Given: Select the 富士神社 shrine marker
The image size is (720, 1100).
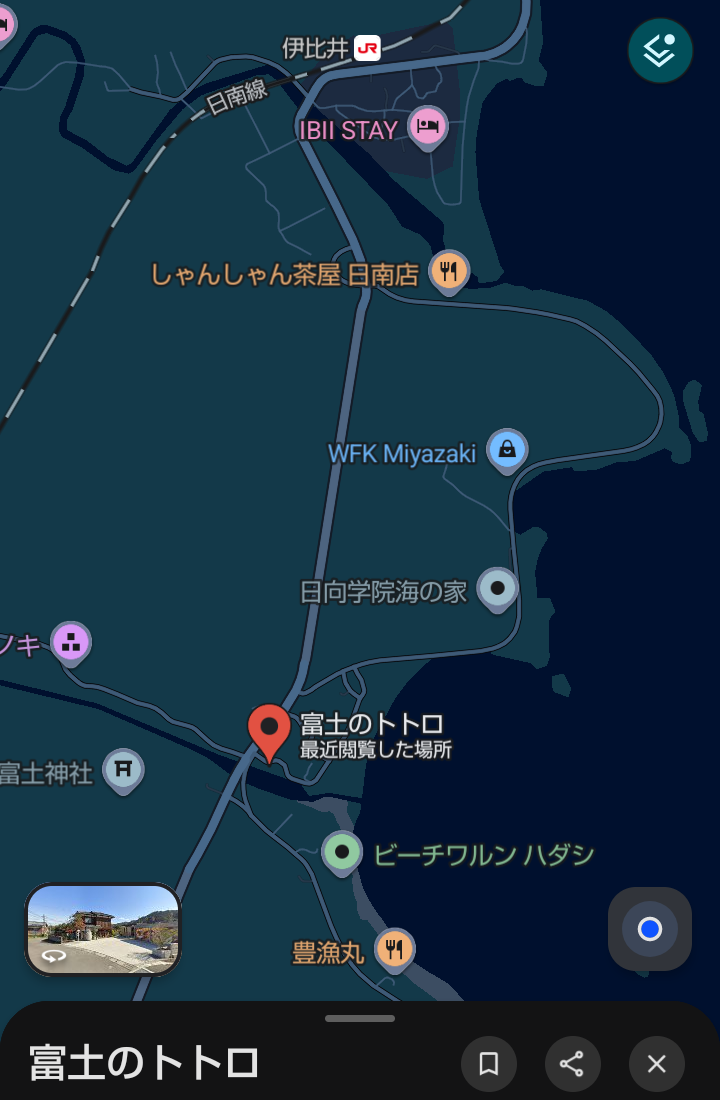Looking at the screenshot, I should point(124,769).
